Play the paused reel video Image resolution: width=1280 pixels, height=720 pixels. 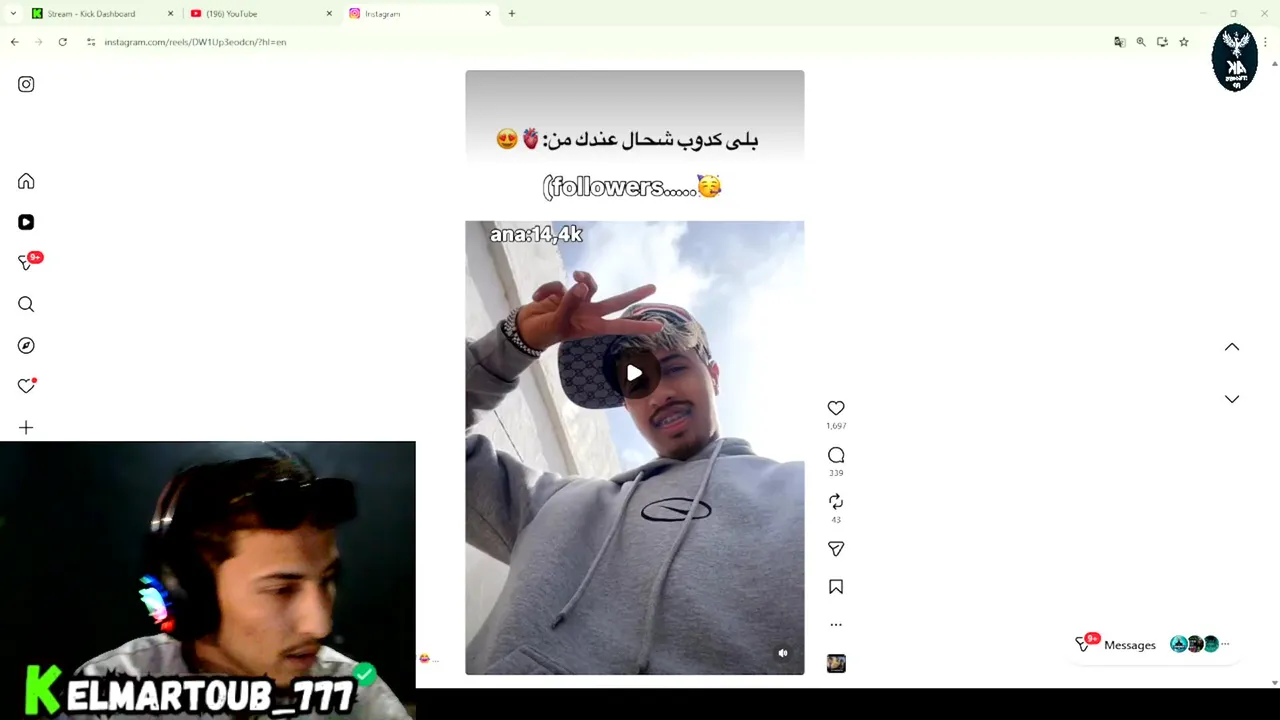pos(634,373)
